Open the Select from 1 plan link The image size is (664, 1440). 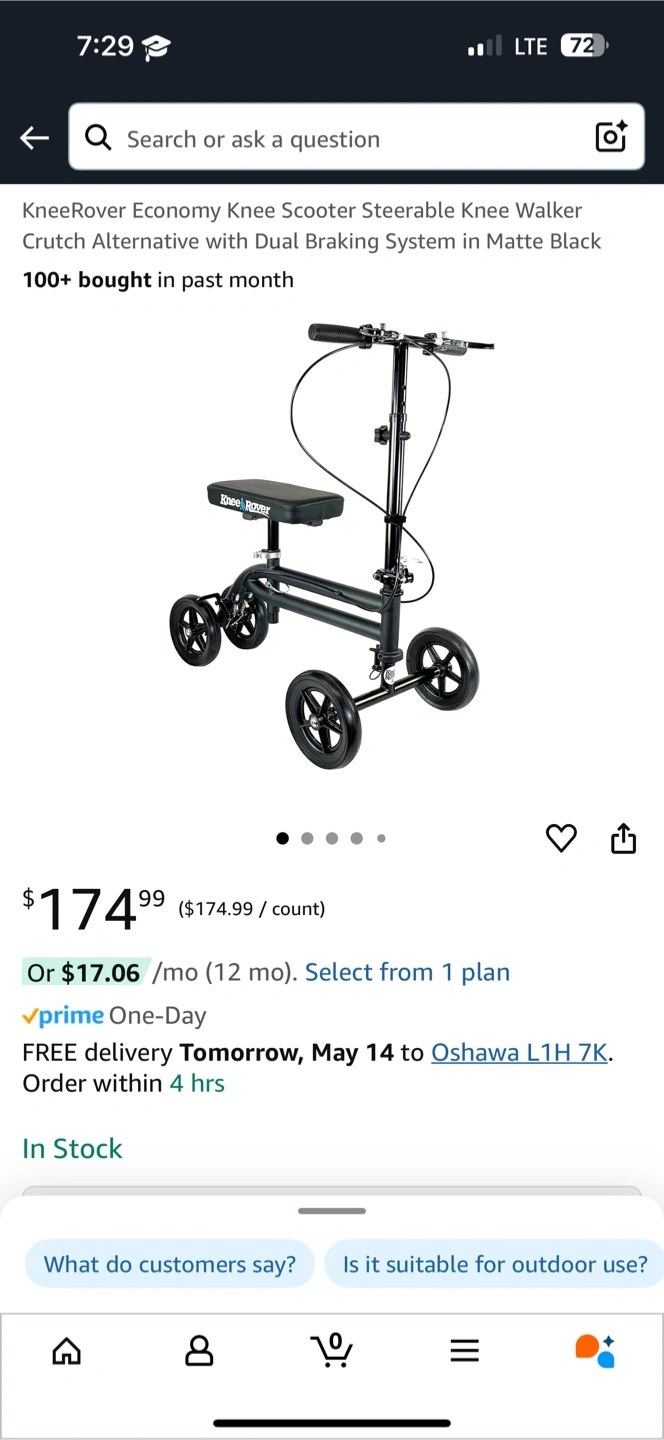(x=407, y=972)
